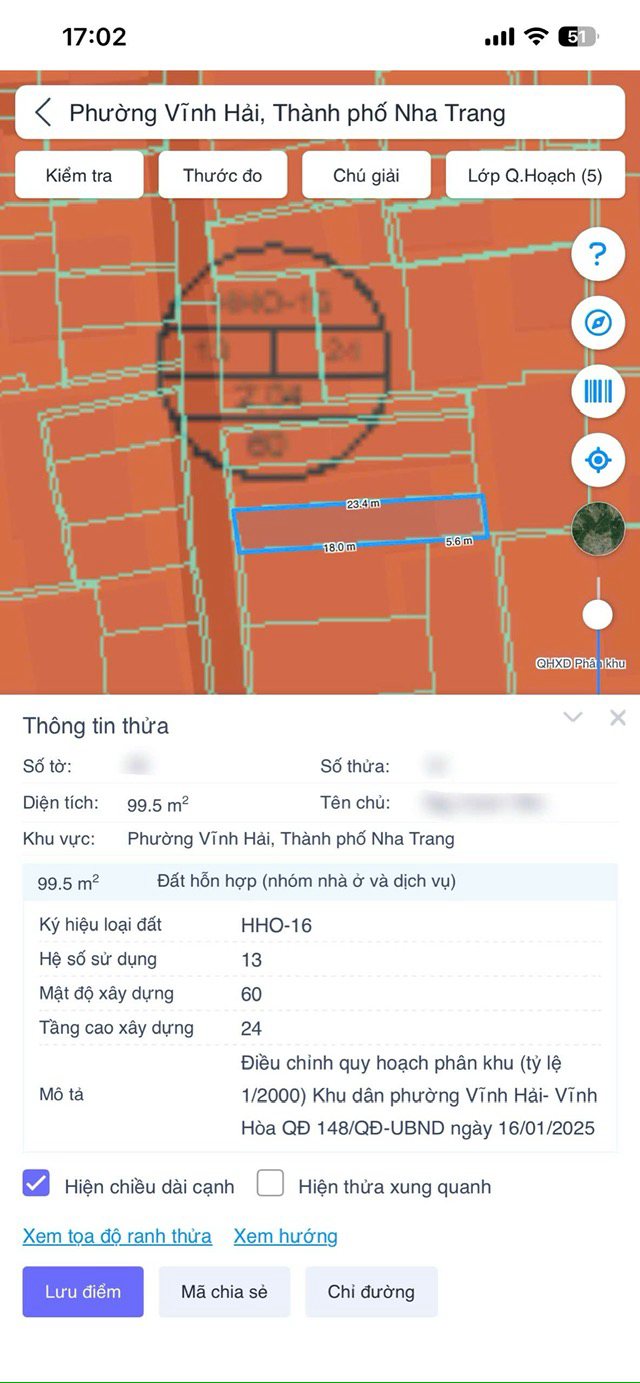640x1383 pixels.
Task: Collapse the Thông tin thửa panel
Action: [x=573, y=717]
